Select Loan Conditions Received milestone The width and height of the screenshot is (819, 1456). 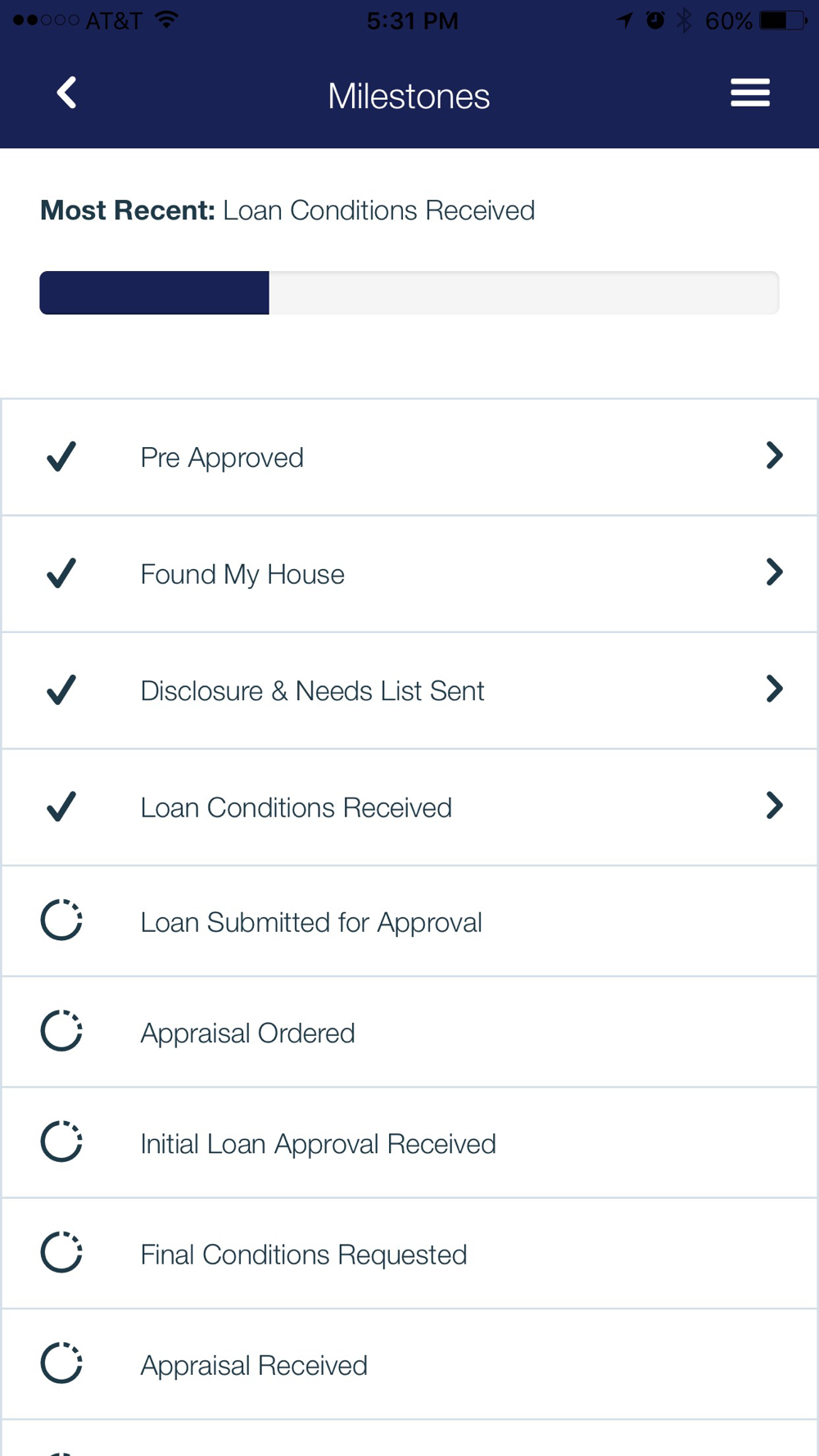(x=409, y=807)
